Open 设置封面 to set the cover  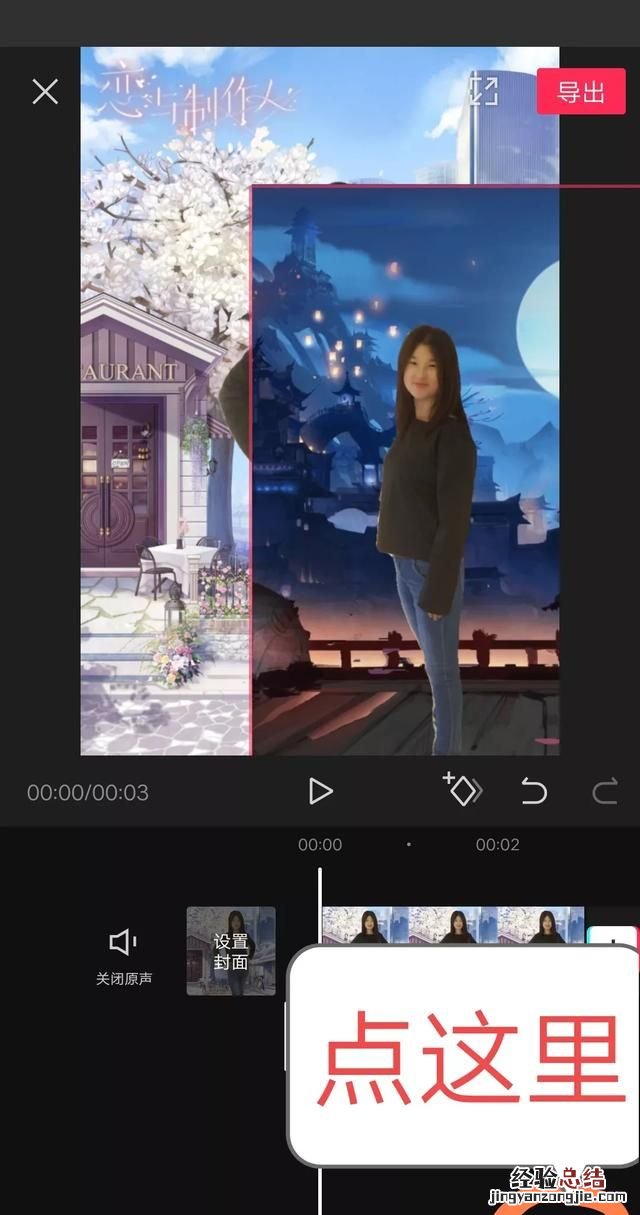231,951
